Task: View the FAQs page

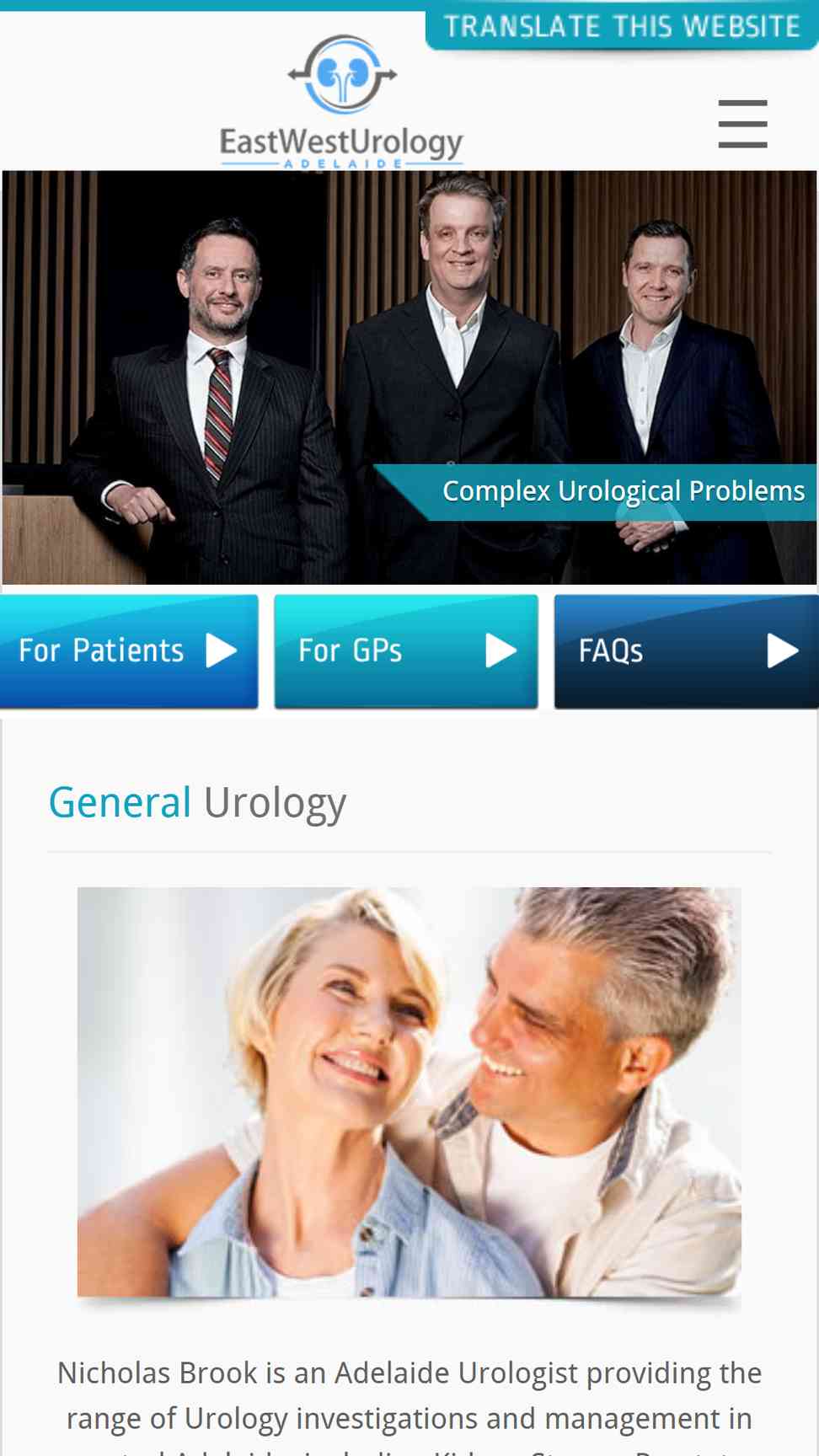Action: [685, 650]
